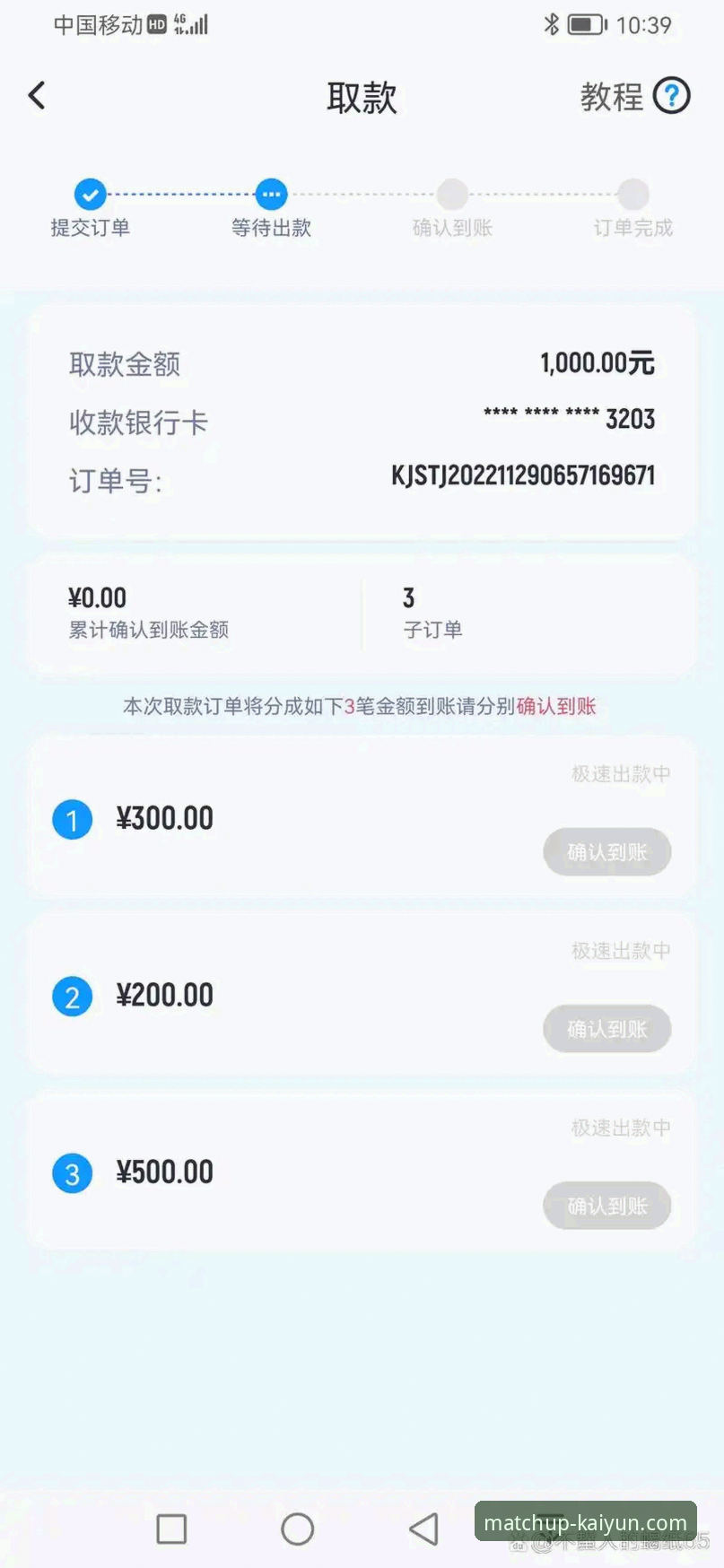Tap the Bluetooth icon in status bar
724x1568 pixels.
point(551,24)
